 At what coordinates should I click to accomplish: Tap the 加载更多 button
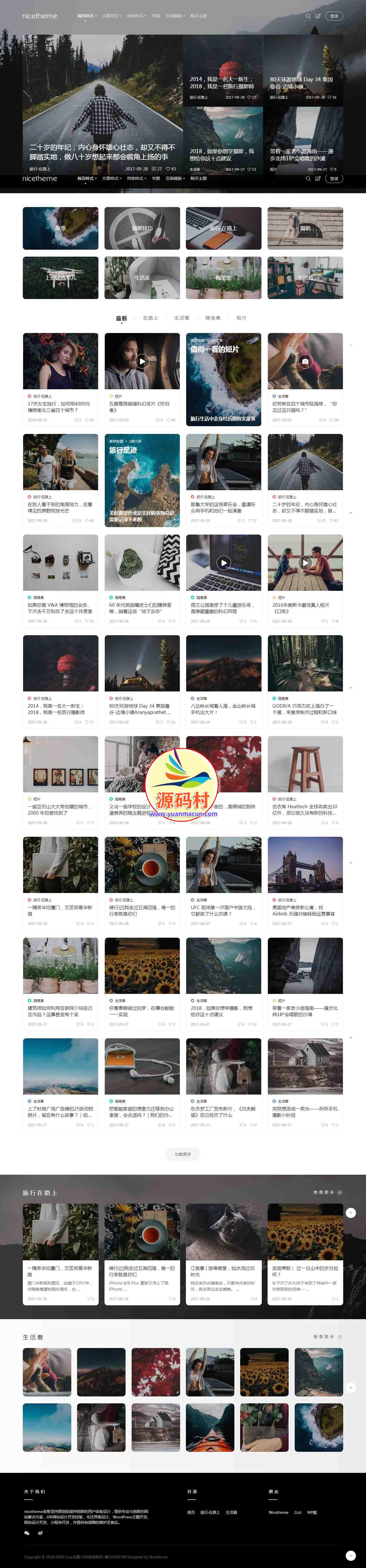[183, 1153]
